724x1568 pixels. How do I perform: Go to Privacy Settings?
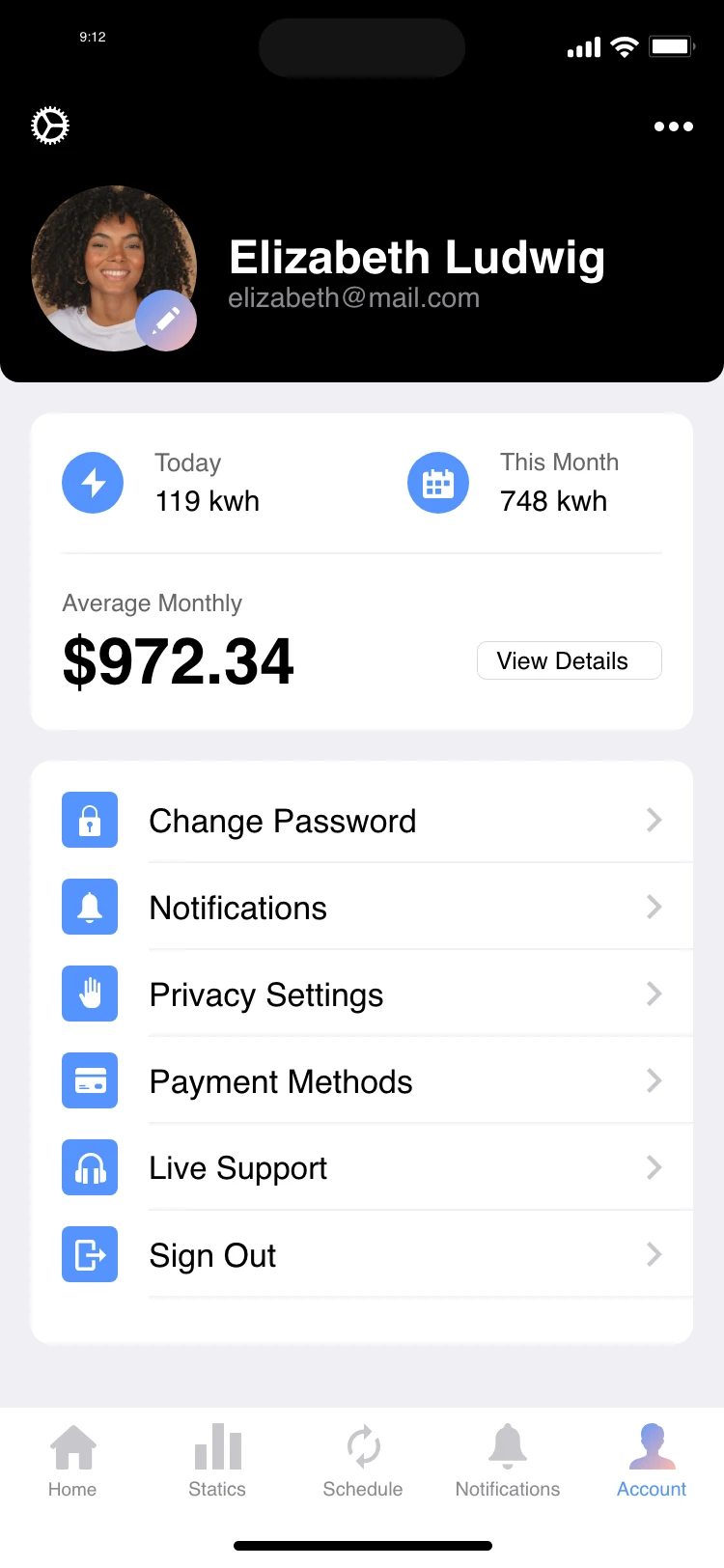pyautogui.click(x=362, y=994)
